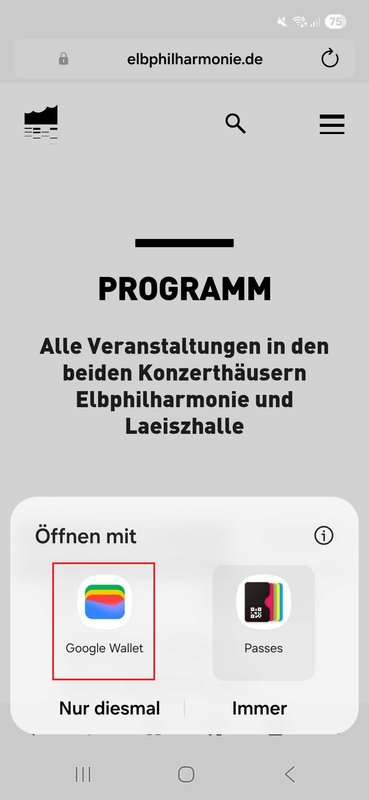Confirm with Nur diesmal
The height and width of the screenshot is (800, 369).
[109, 708]
